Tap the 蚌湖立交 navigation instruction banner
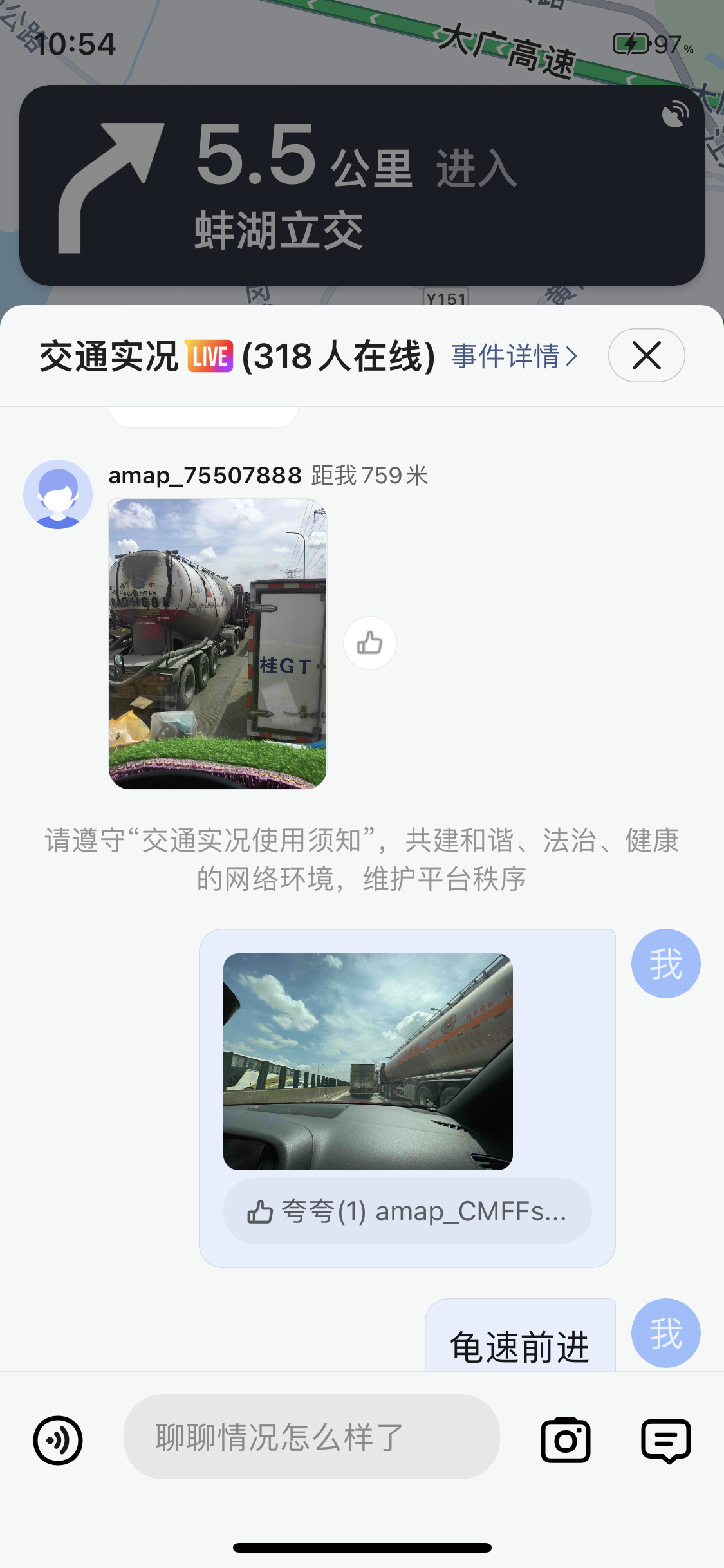 360,187
